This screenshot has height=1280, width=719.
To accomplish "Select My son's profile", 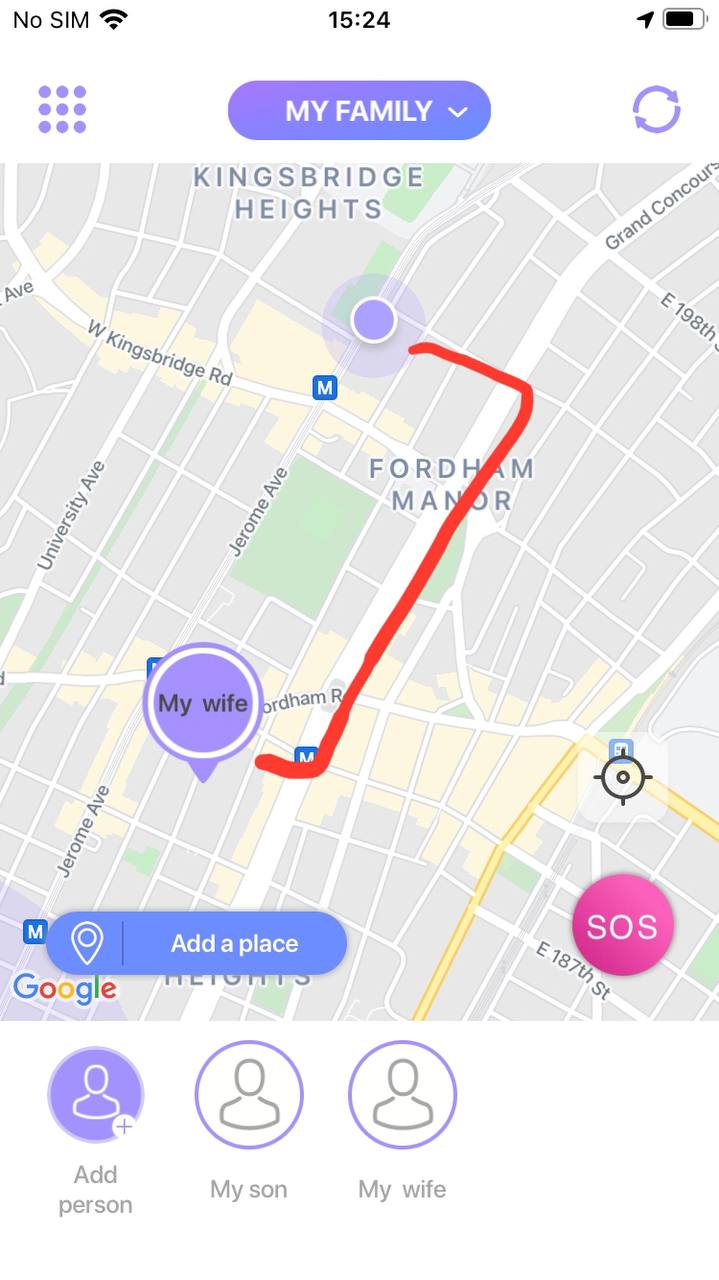I will [x=248, y=1095].
